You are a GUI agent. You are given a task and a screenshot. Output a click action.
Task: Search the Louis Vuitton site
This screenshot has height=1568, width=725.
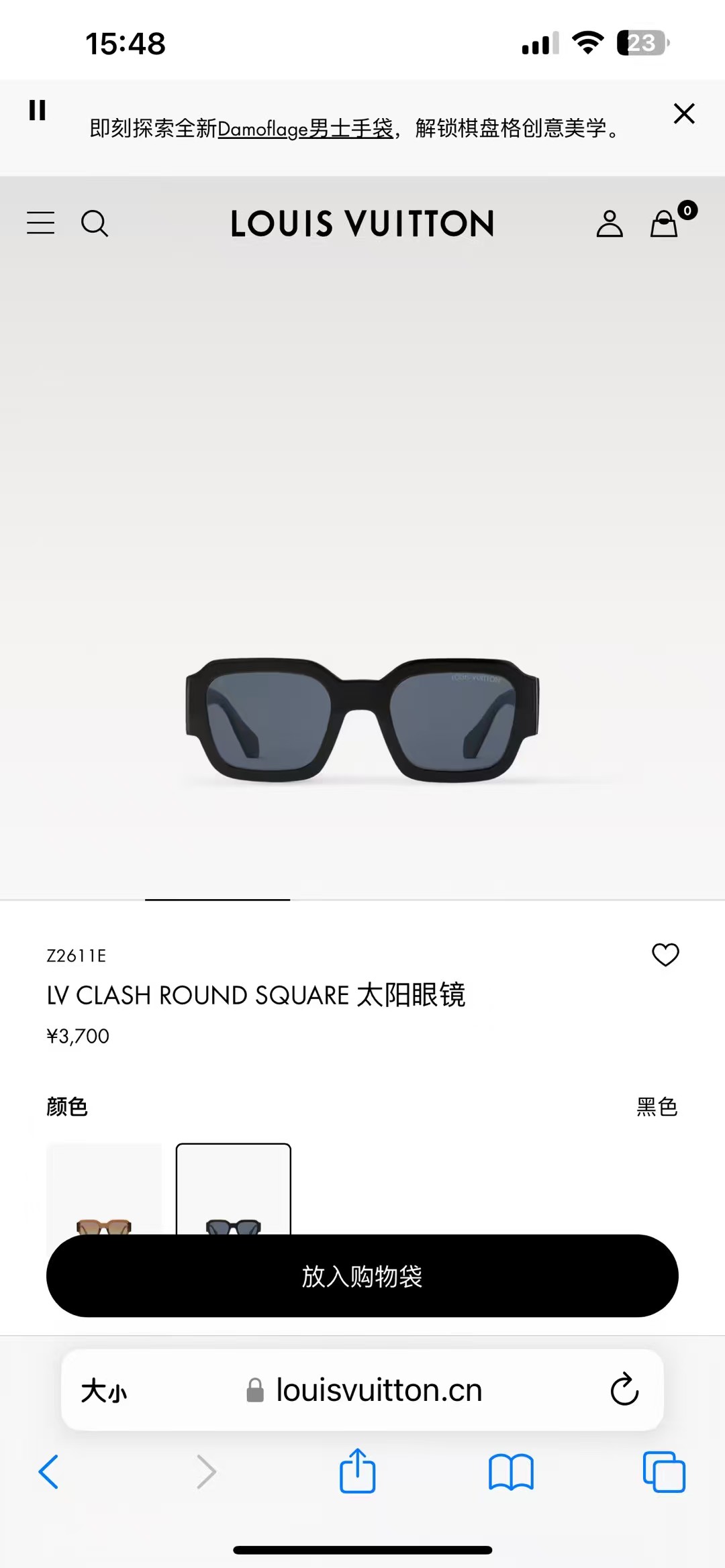[95, 223]
